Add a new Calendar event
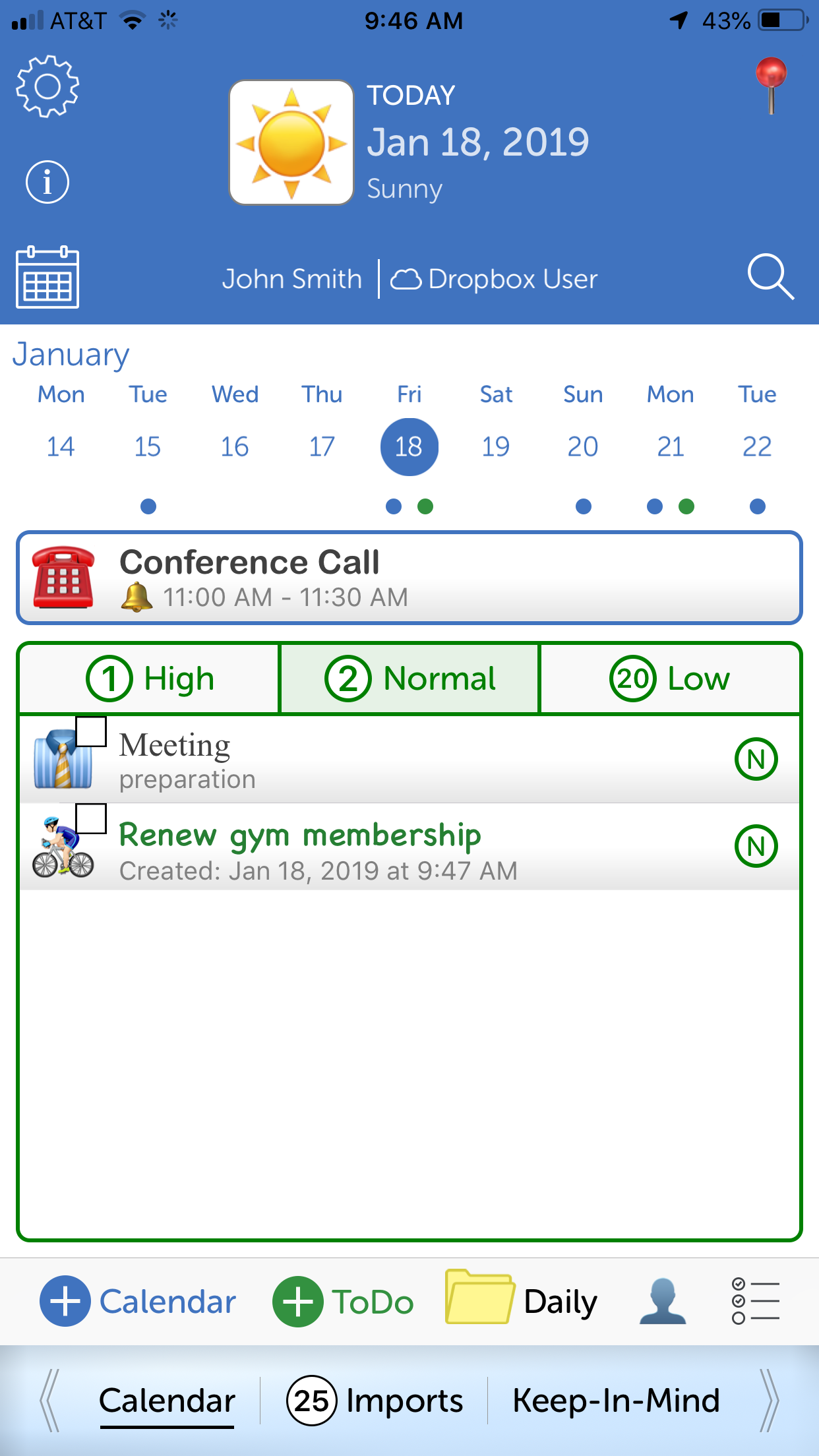The width and height of the screenshot is (819, 1456). [x=138, y=1302]
